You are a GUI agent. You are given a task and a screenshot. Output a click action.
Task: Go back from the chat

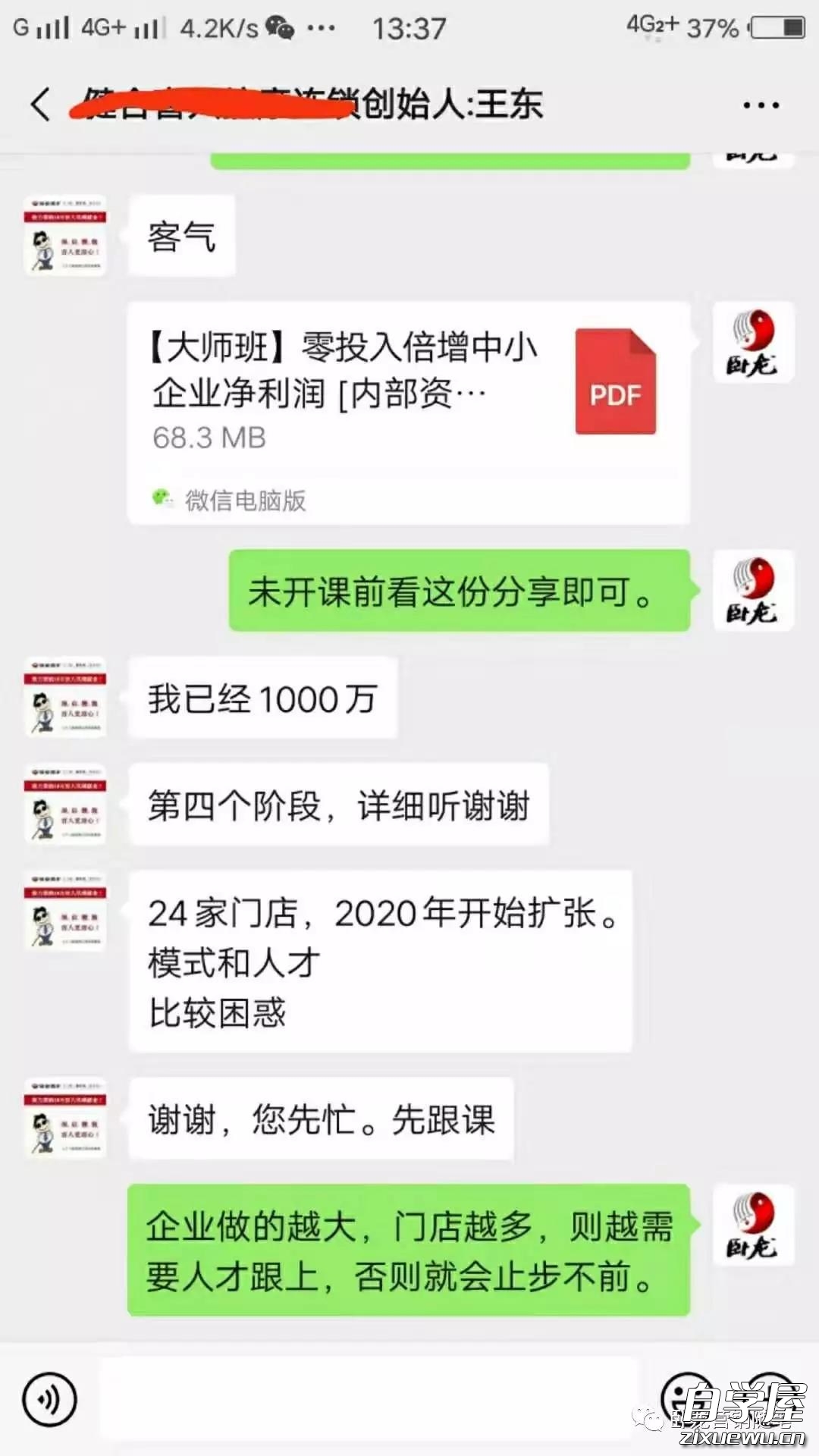coord(41,104)
